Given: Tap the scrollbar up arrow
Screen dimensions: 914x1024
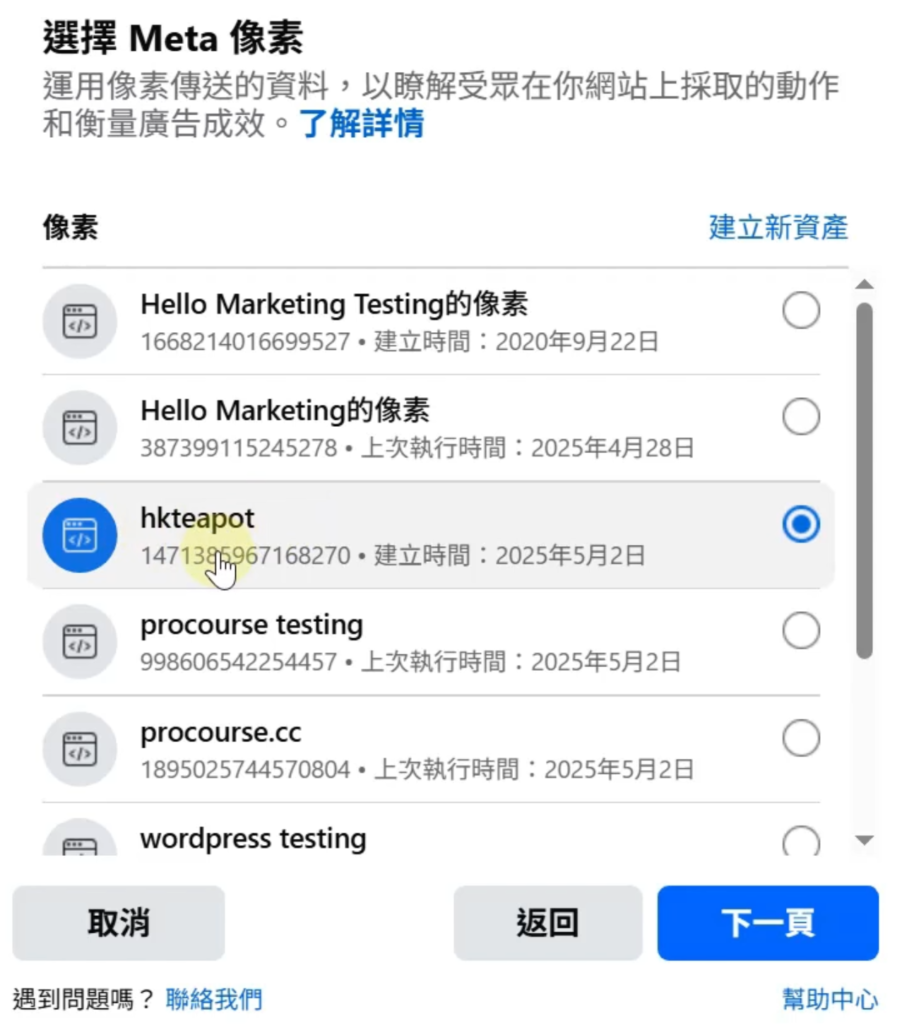Looking at the screenshot, I should (x=865, y=286).
